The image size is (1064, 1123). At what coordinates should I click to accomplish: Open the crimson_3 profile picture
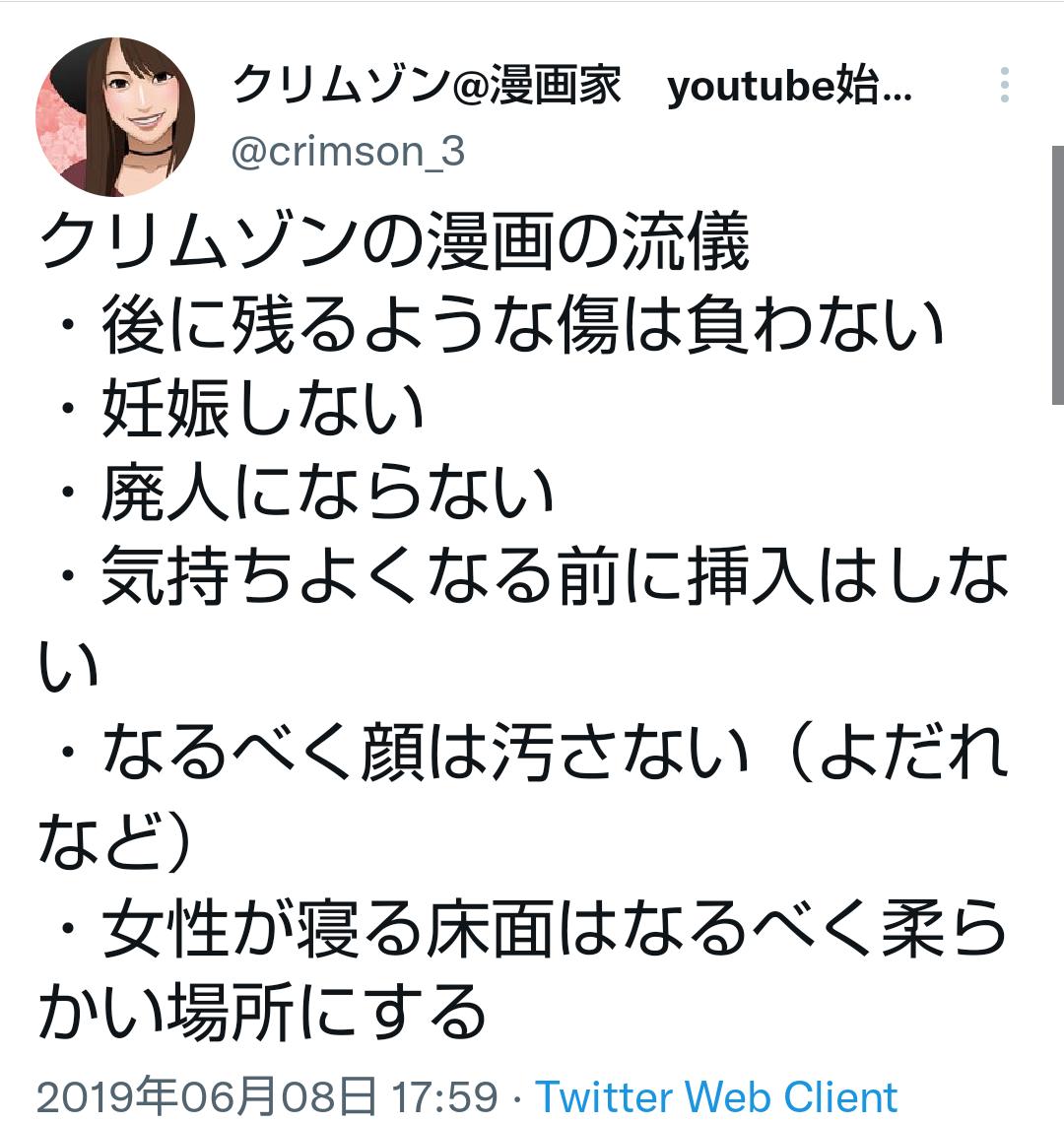tap(115, 117)
